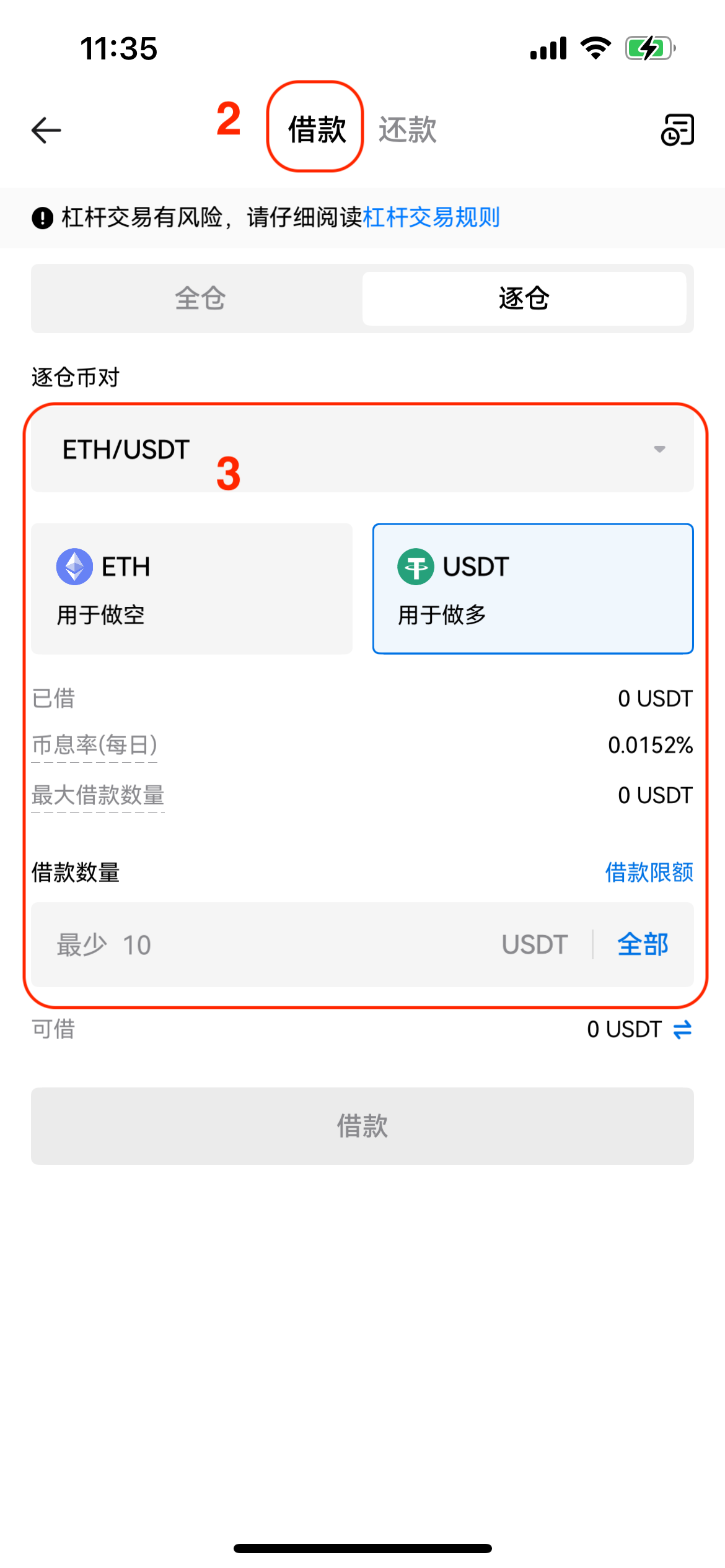Switch to the 借款 tab
The width and height of the screenshot is (725, 1568).
[x=316, y=129]
